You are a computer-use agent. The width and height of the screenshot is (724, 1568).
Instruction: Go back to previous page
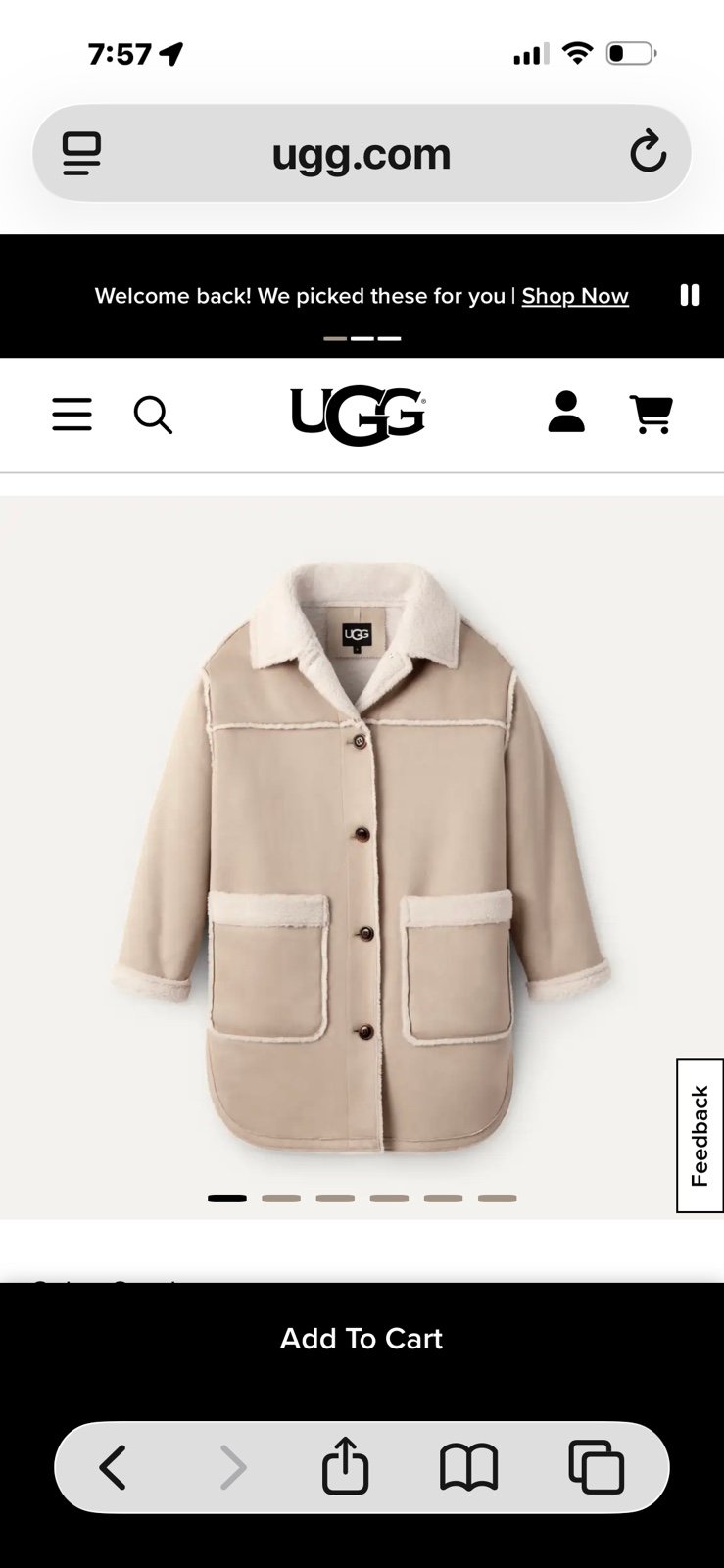pyautogui.click(x=113, y=1468)
